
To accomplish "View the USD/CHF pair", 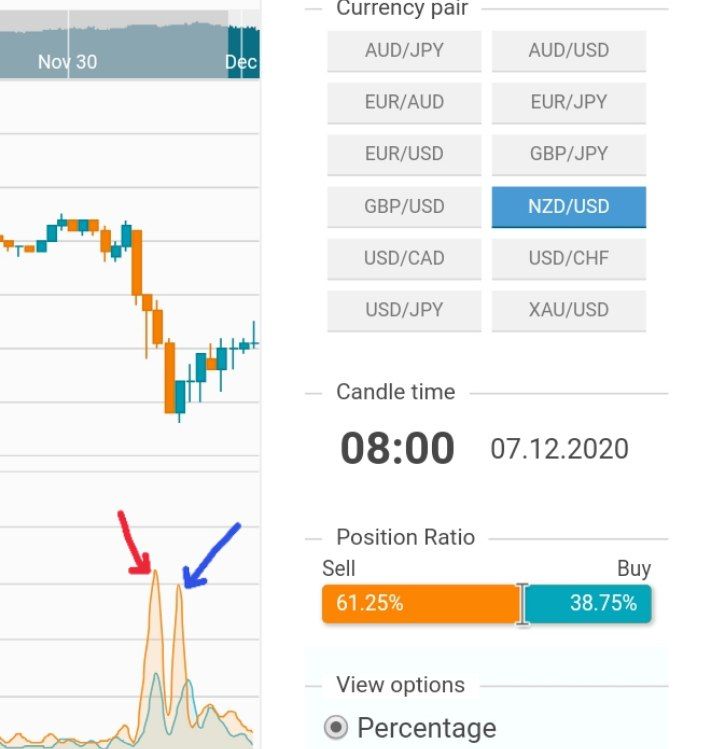I will coord(568,258).
